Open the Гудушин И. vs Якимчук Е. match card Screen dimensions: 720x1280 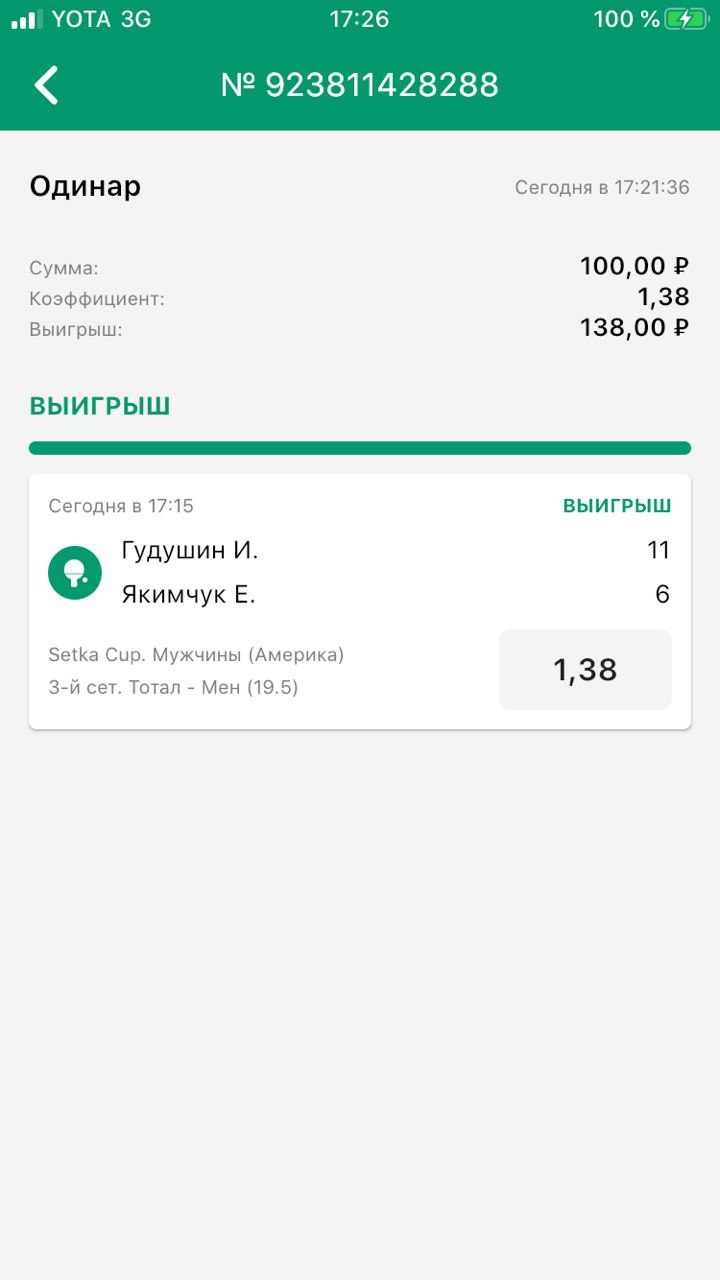point(360,601)
